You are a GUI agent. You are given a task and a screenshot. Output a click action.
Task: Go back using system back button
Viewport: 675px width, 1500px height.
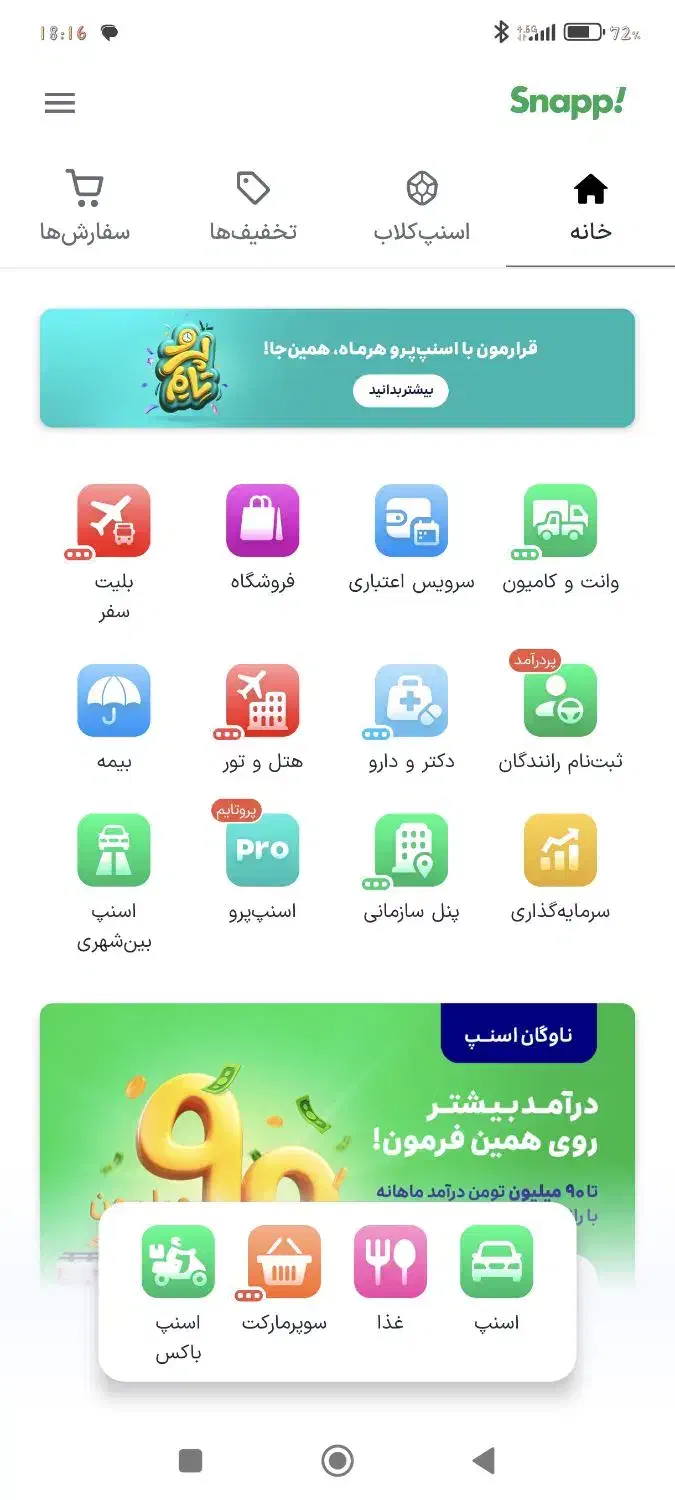coord(484,1461)
